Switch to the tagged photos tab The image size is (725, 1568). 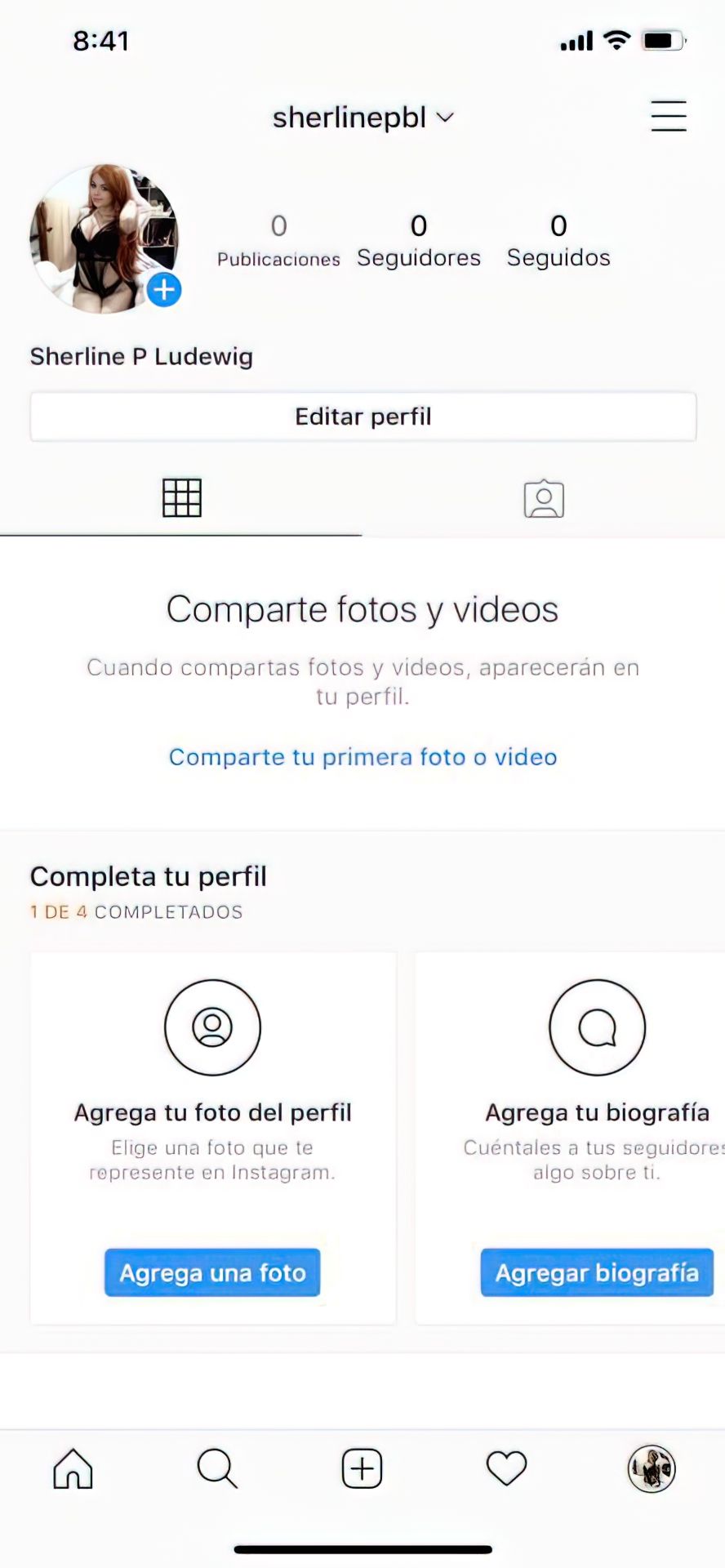pos(544,498)
